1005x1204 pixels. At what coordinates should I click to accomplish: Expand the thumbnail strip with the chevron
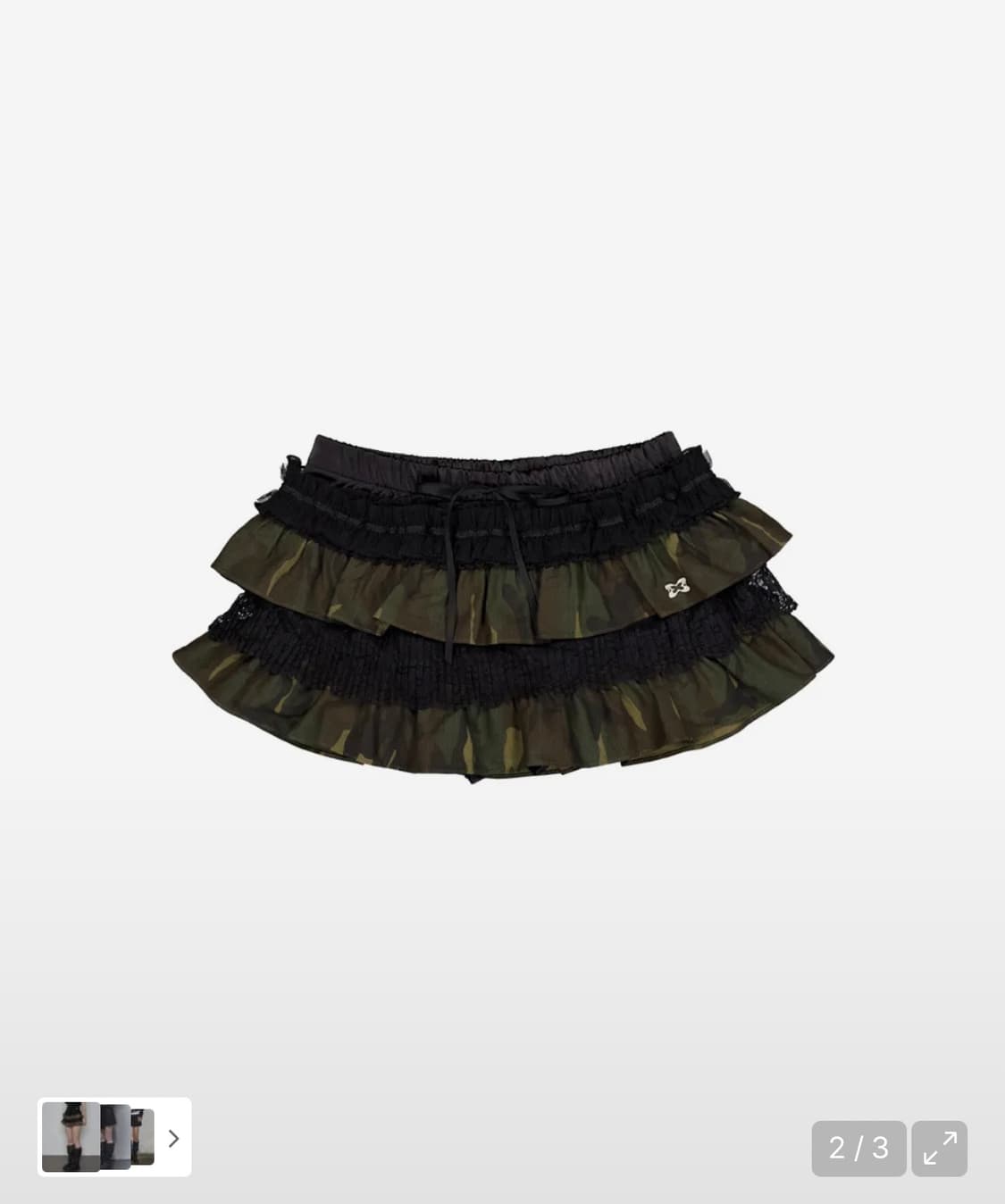pyautogui.click(x=173, y=1138)
